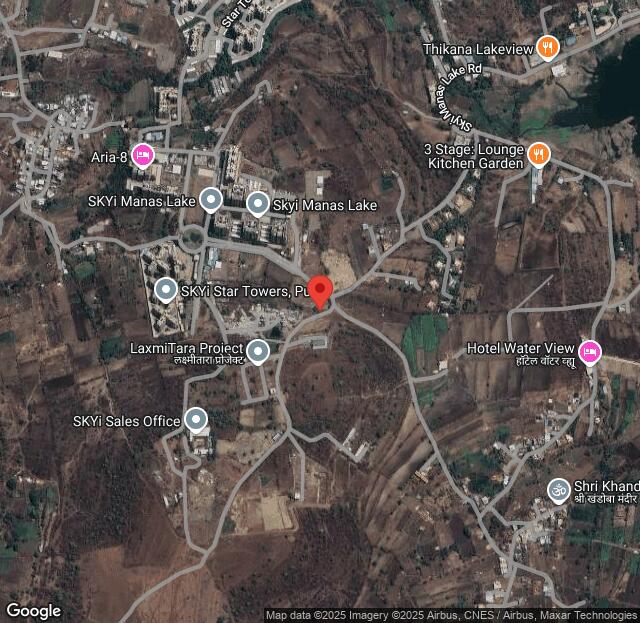This screenshot has width=640, height=623.
Task: Tap the Hotel Water View marker
Action: (590, 351)
